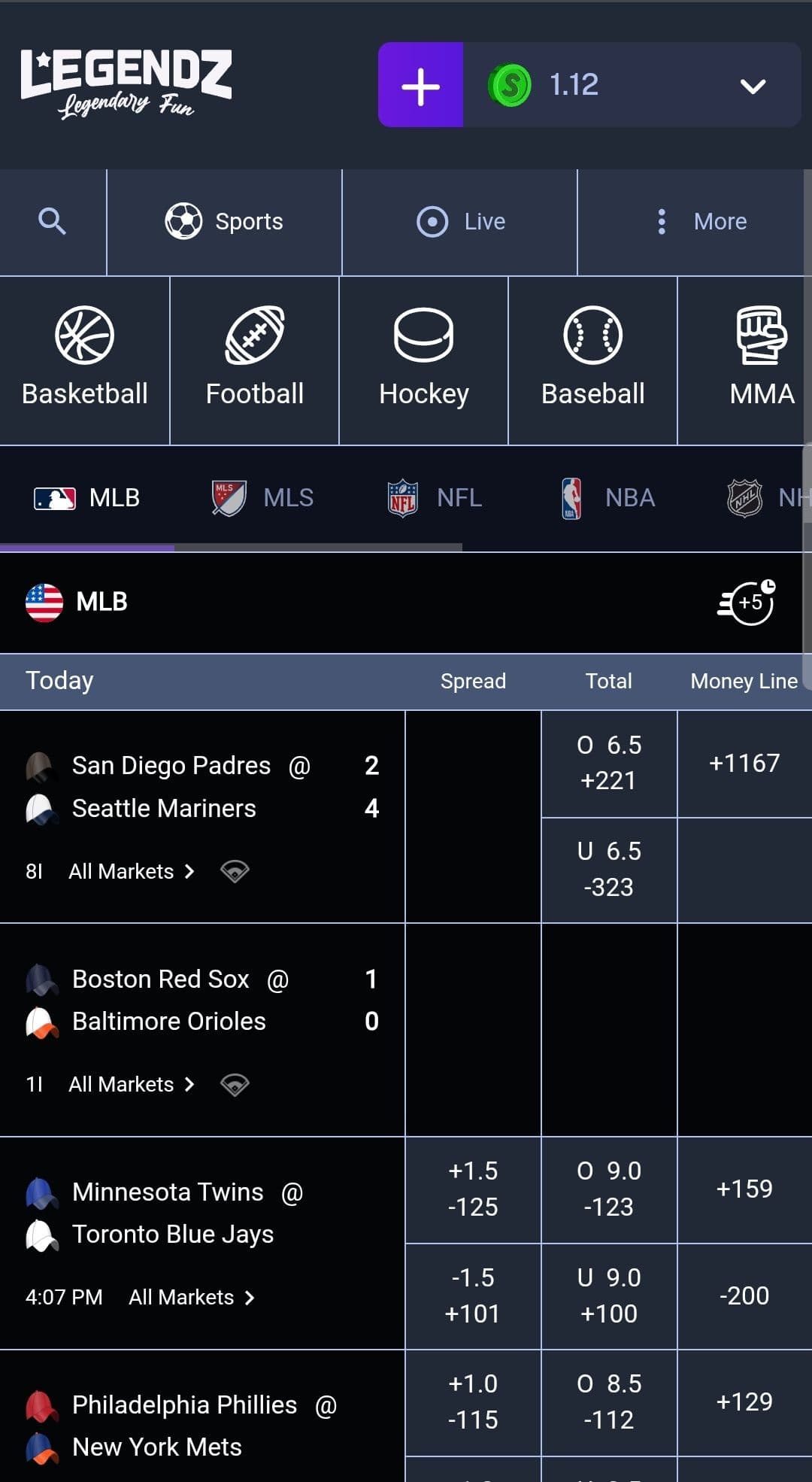Select Minnesota Twins moneyline +159
The image size is (812, 1482).
(744, 1189)
